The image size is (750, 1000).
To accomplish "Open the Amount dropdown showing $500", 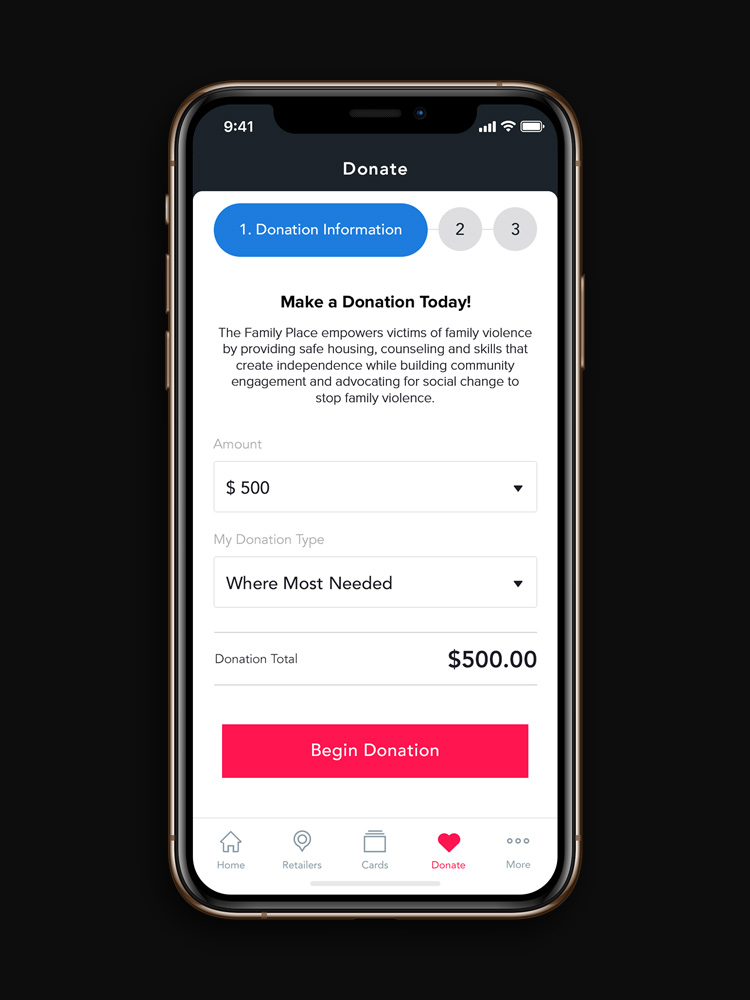I will 375,487.
